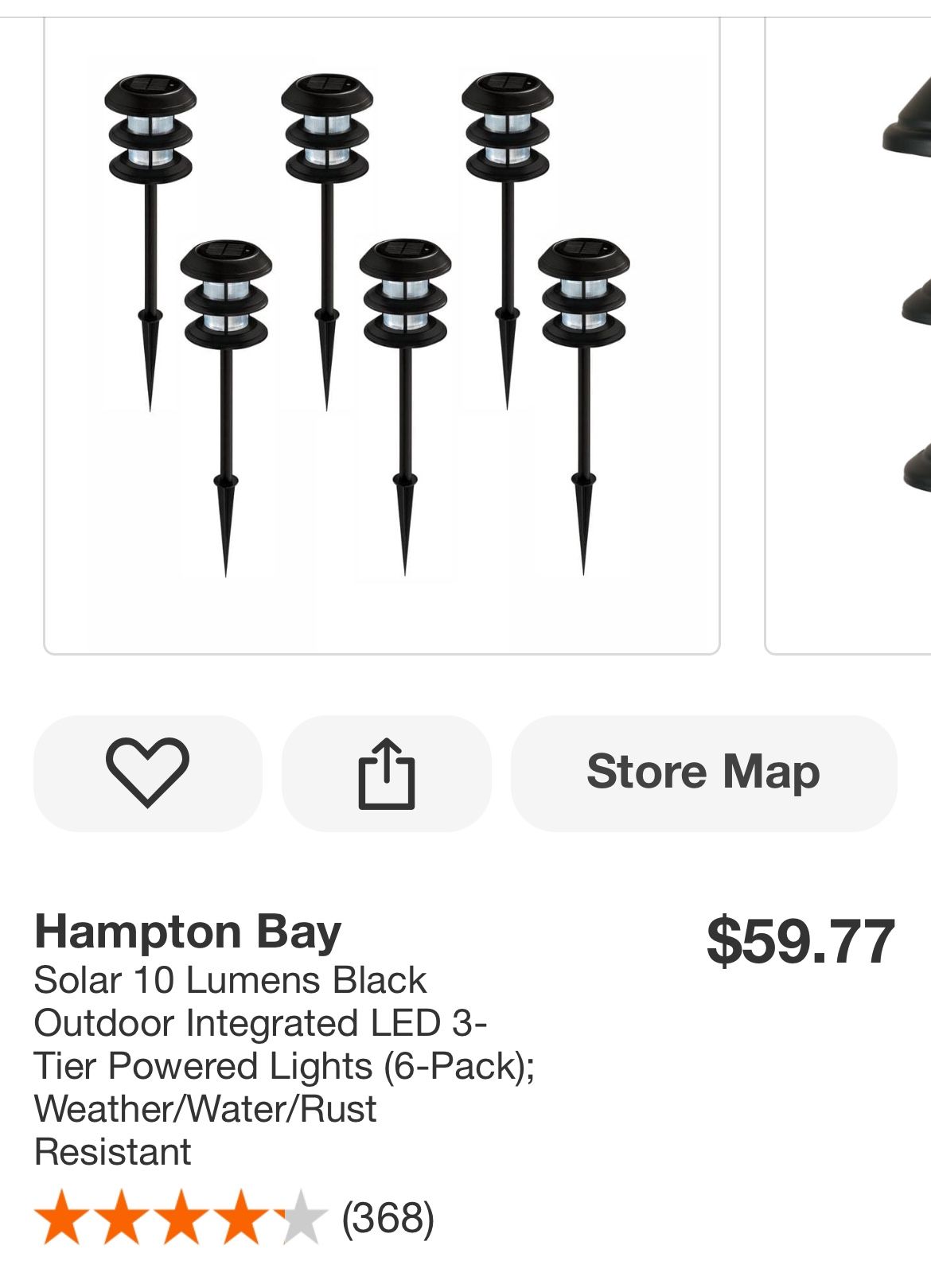This screenshot has height=1288, width=931.
Task: View the six-pack solar lights image
Action: [x=382, y=334]
